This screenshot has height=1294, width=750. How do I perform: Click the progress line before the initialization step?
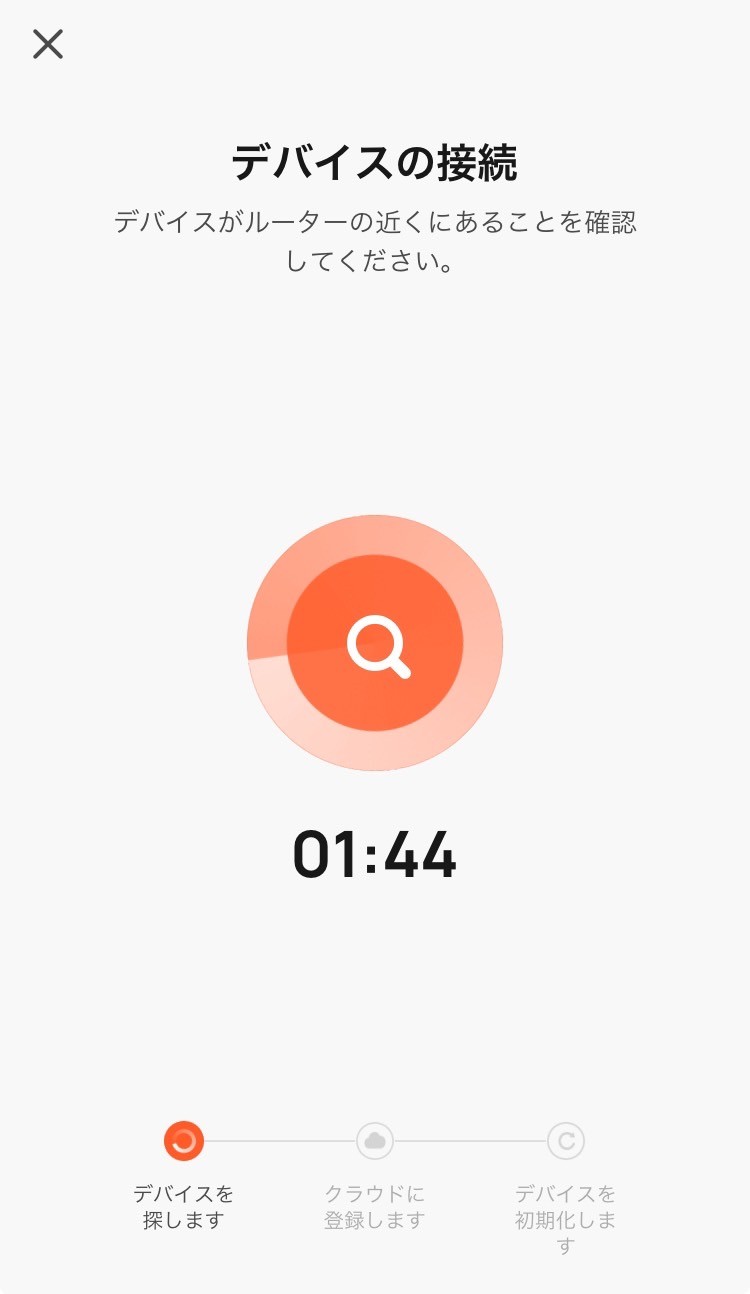pyautogui.click(x=470, y=1141)
